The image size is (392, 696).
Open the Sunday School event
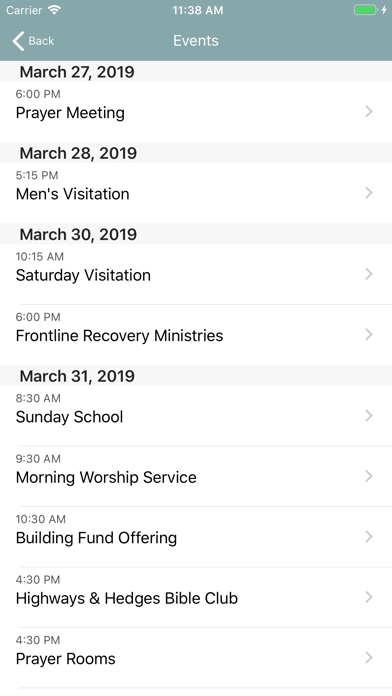click(x=196, y=416)
